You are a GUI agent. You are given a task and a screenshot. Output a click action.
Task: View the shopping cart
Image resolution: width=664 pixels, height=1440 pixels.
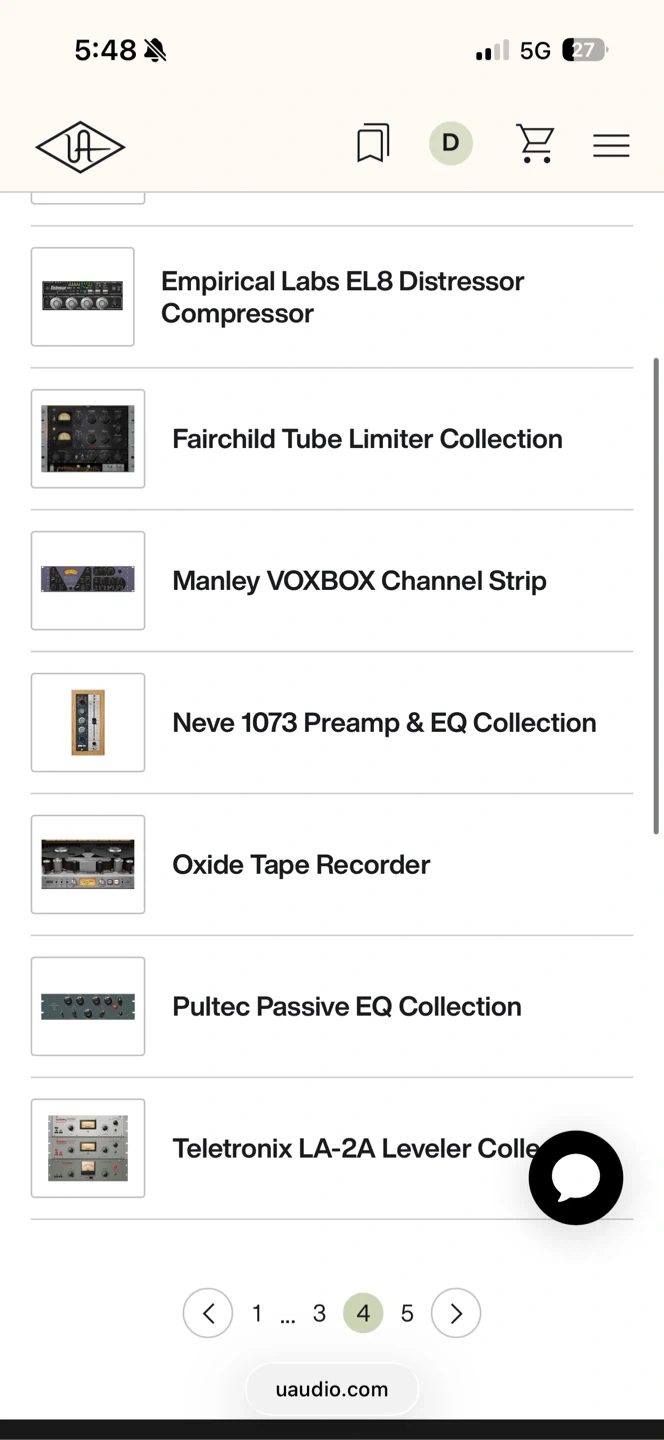(x=535, y=144)
